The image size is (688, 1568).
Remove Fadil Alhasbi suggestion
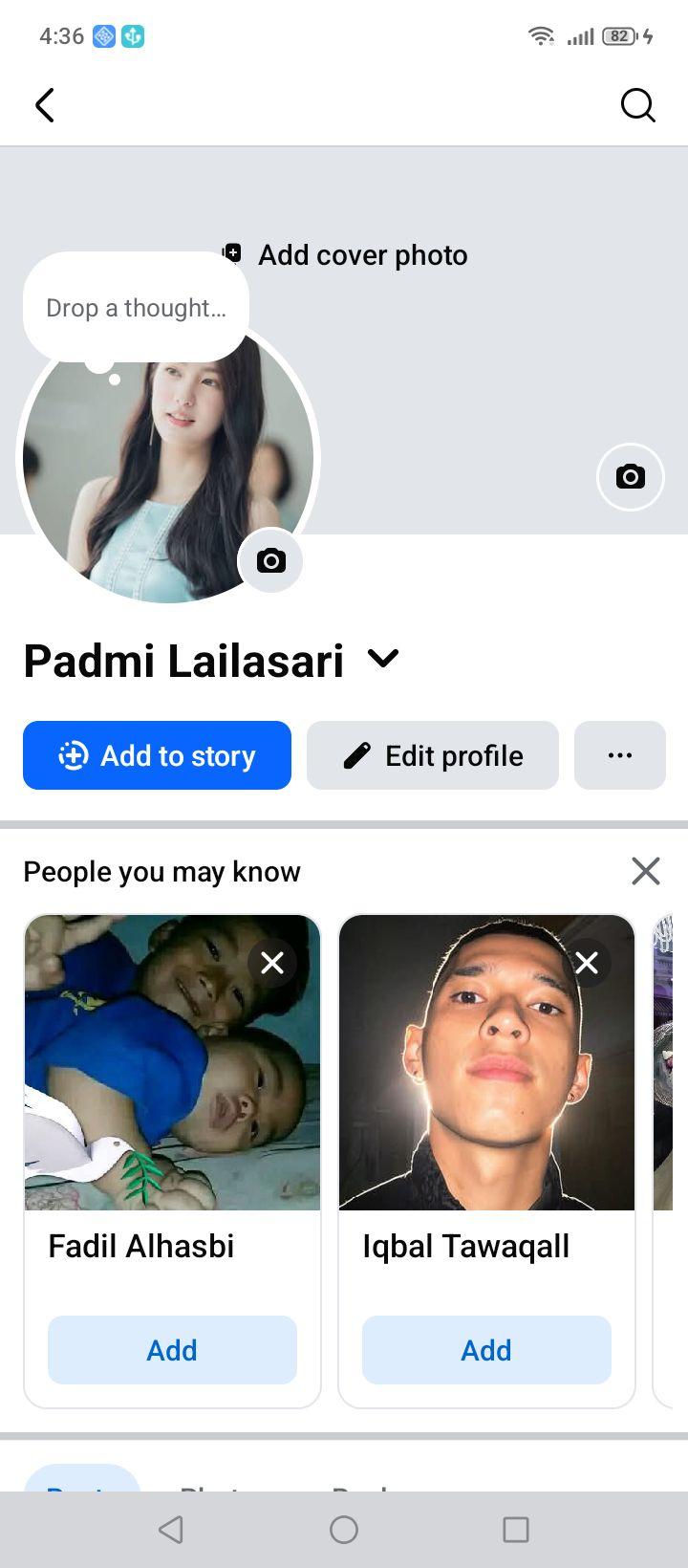pyautogui.click(x=272, y=963)
